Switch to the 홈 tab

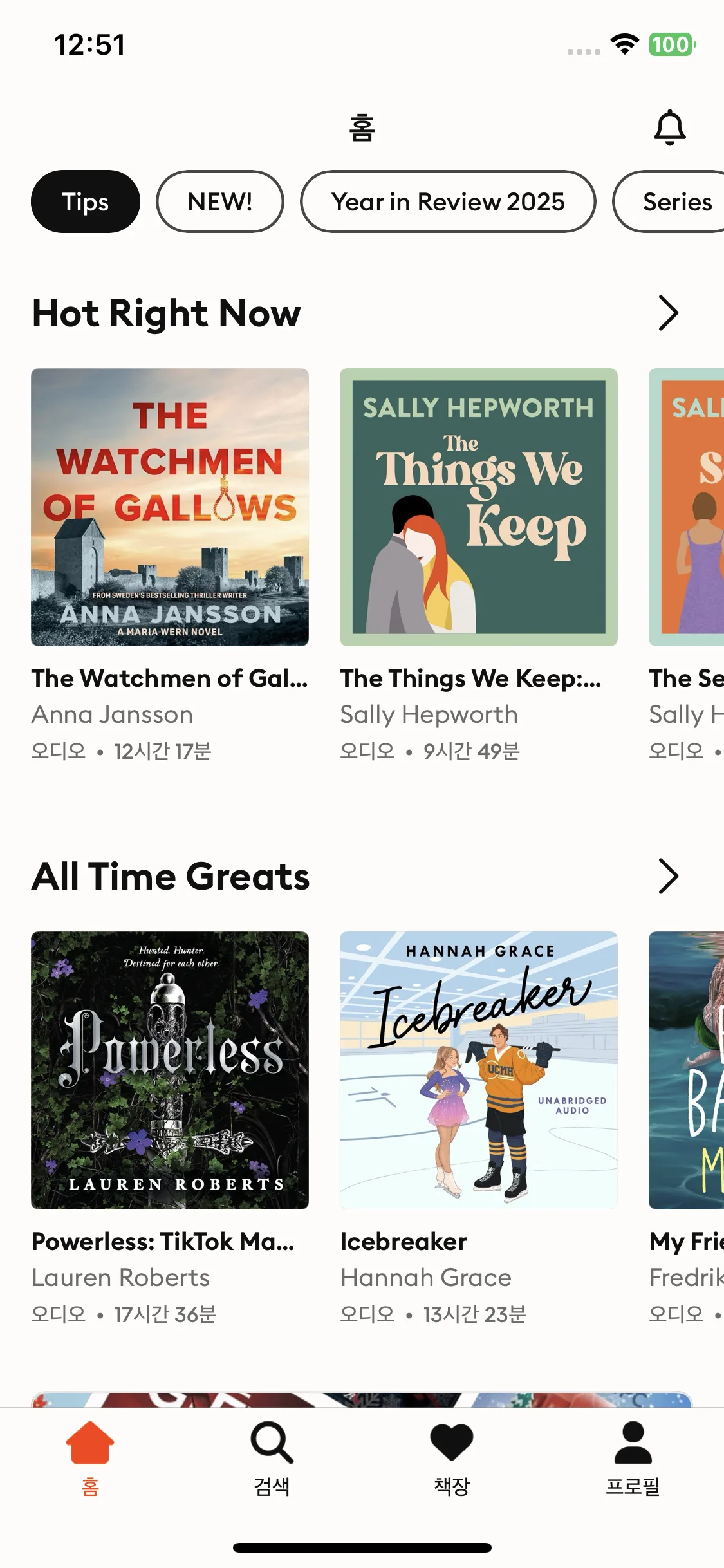pyautogui.click(x=90, y=1459)
